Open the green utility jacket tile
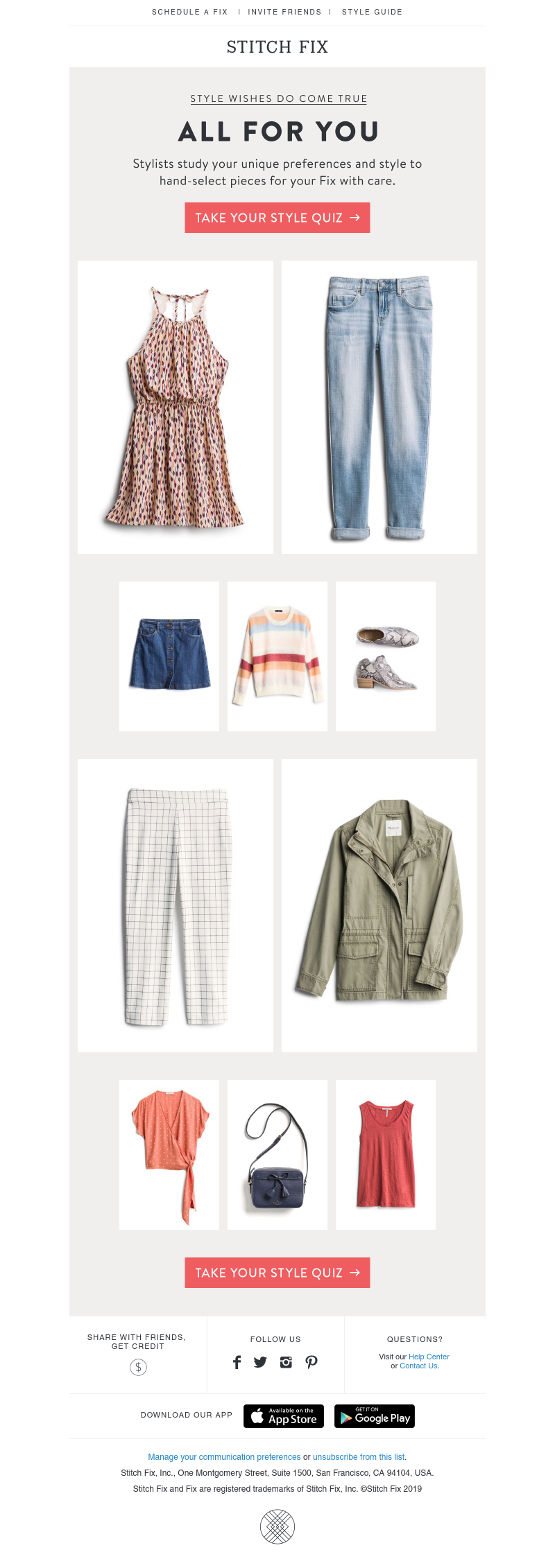555x1568 pixels. point(379,905)
